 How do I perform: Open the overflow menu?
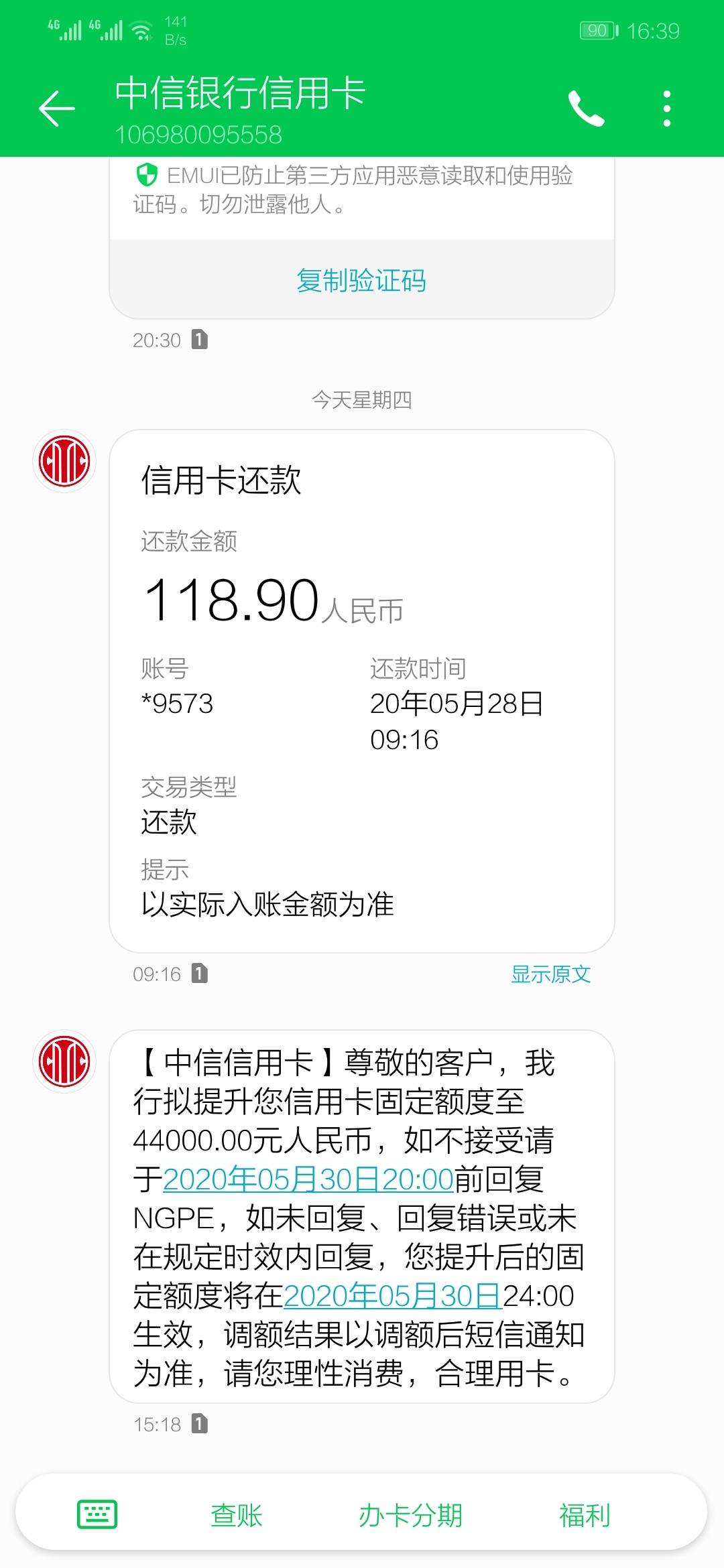coord(666,109)
